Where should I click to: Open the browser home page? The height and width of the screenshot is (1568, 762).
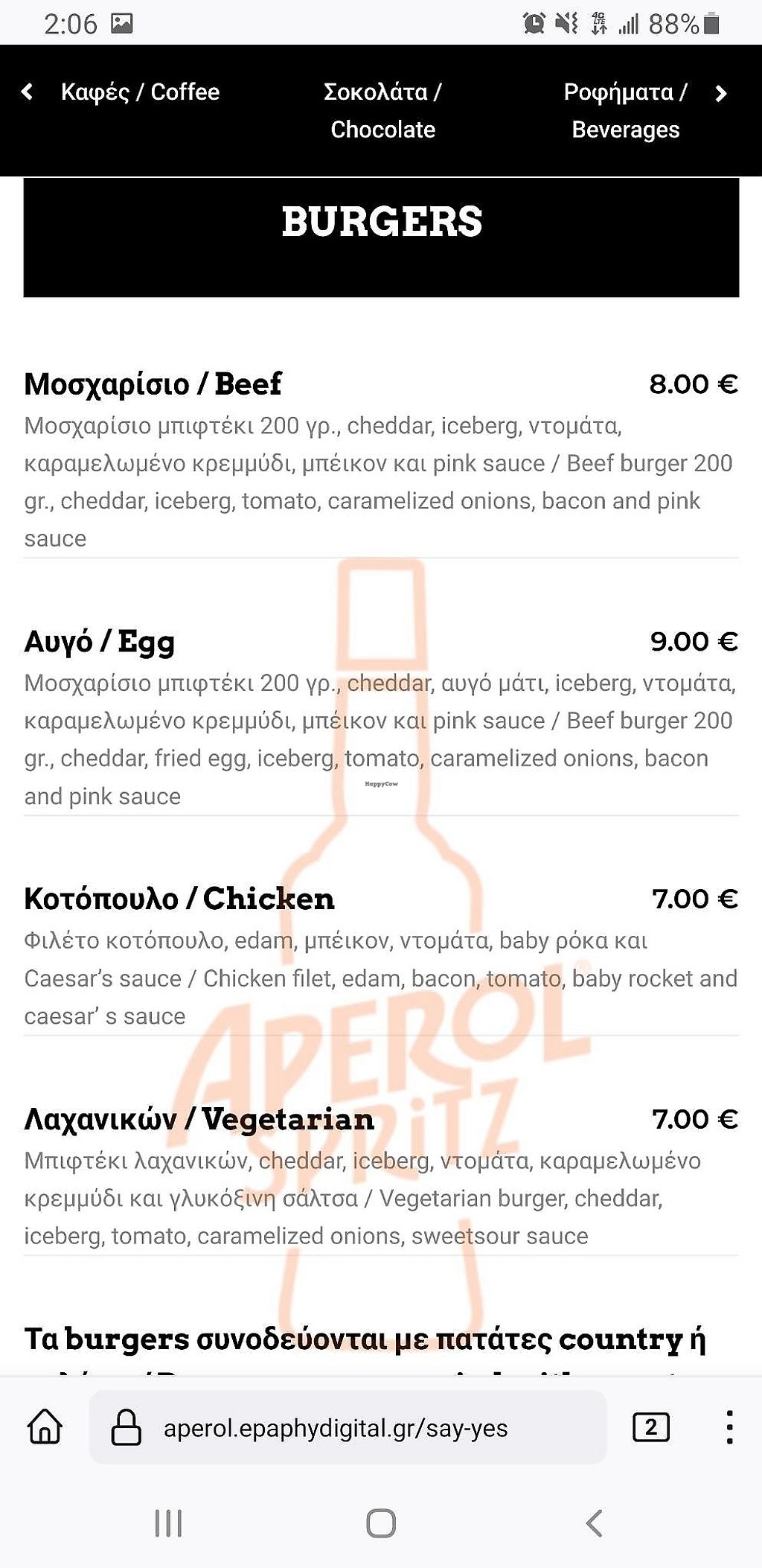45,1427
